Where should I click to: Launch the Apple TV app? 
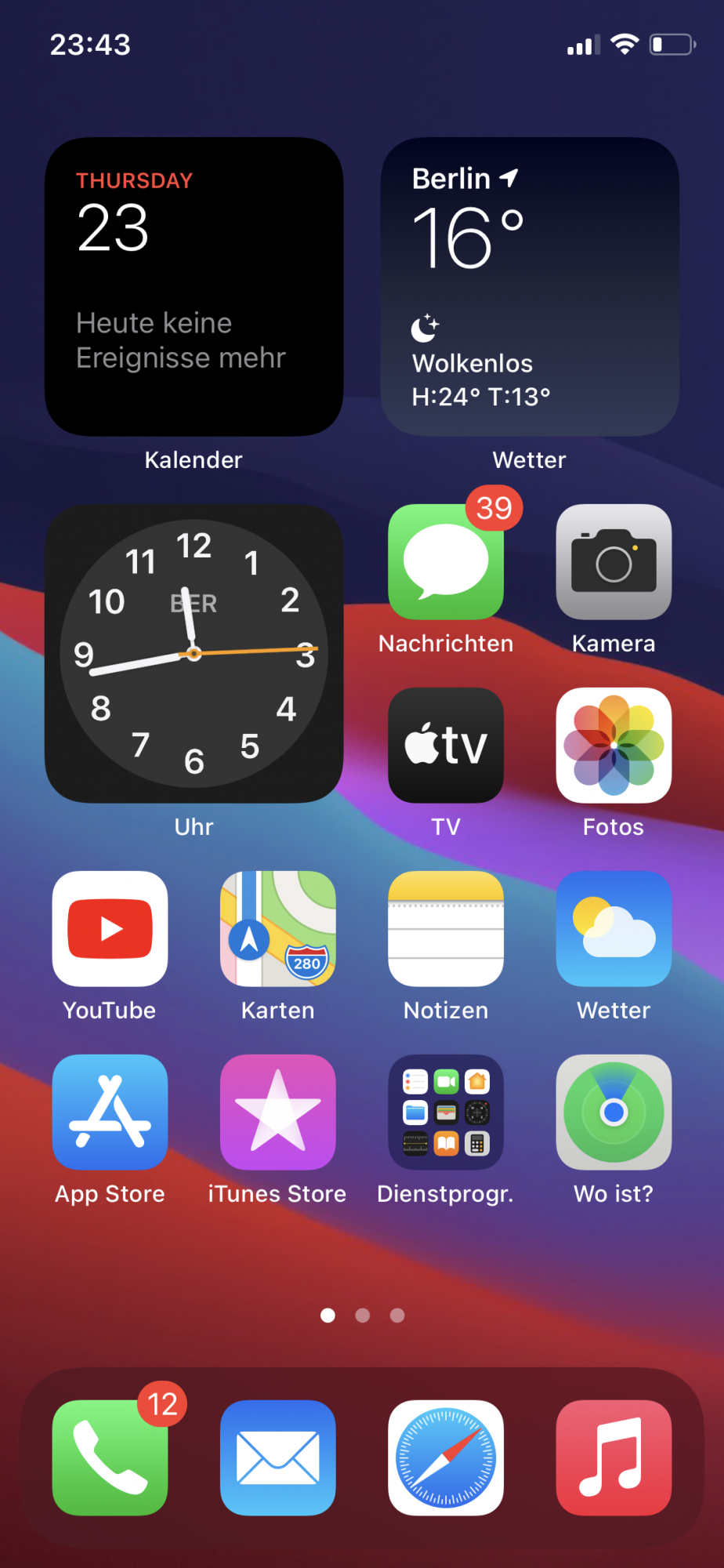(446, 746)
